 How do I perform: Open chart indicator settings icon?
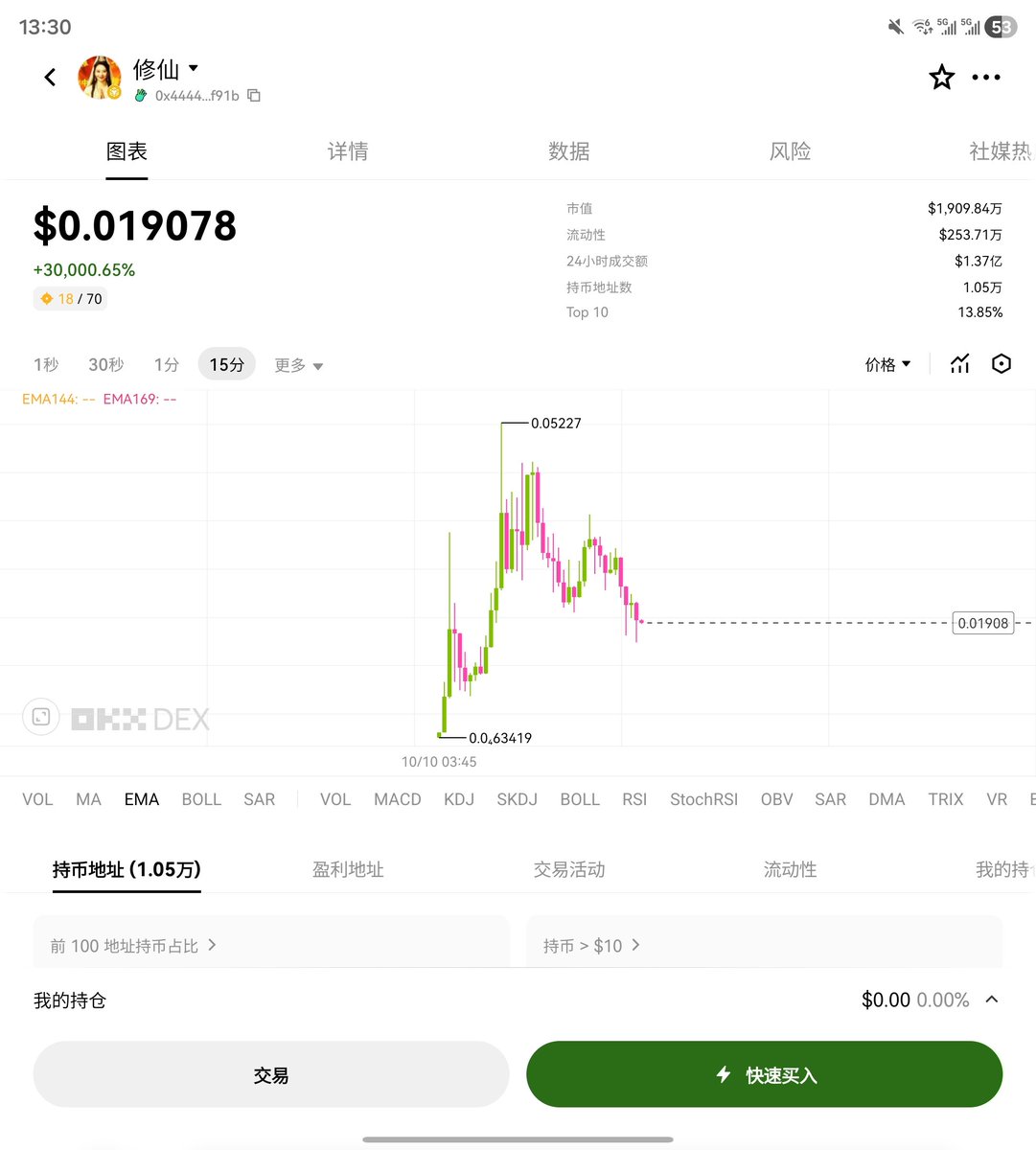coord(959,364)
